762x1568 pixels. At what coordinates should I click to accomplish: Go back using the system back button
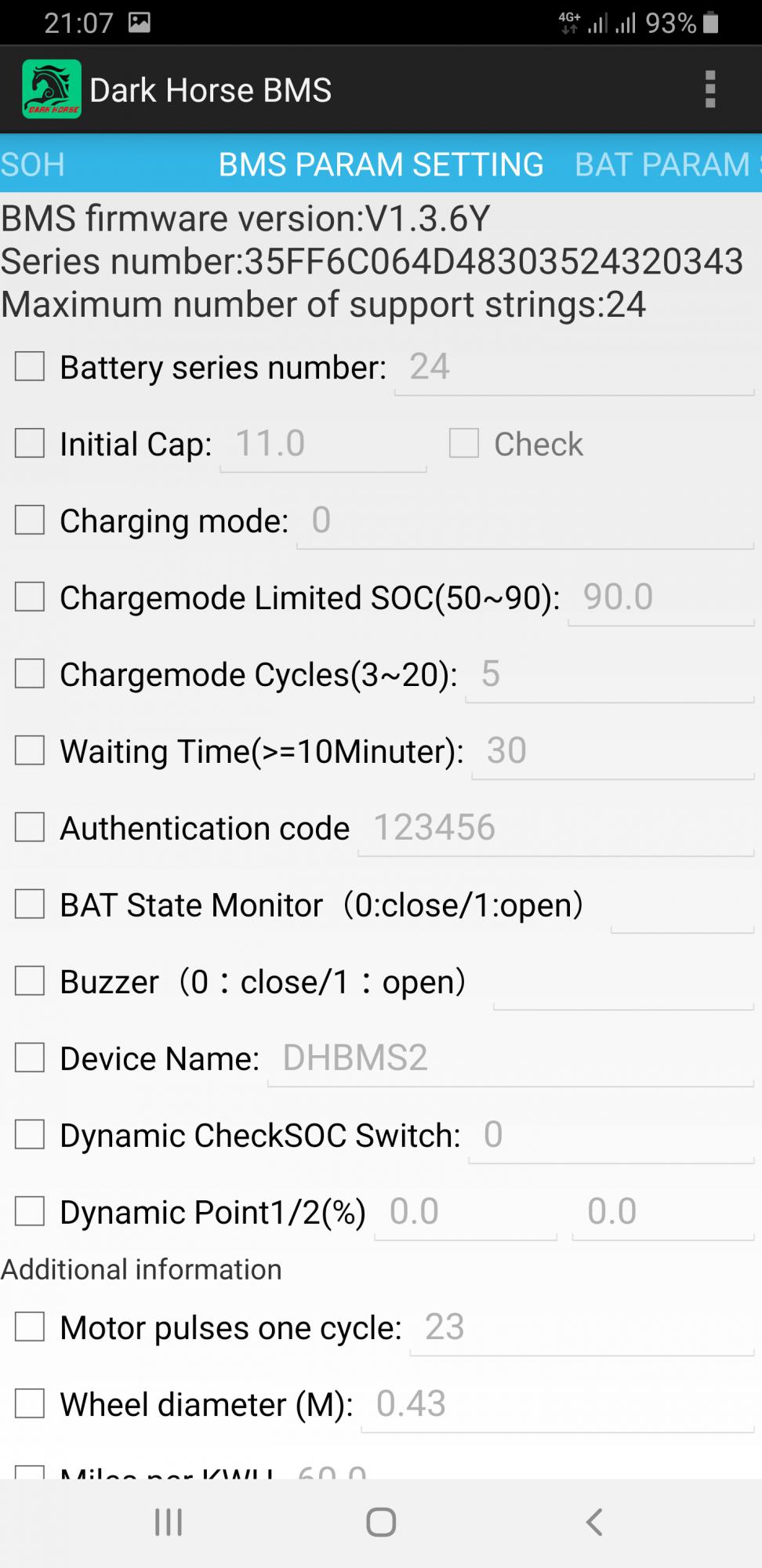point(594,1523)
